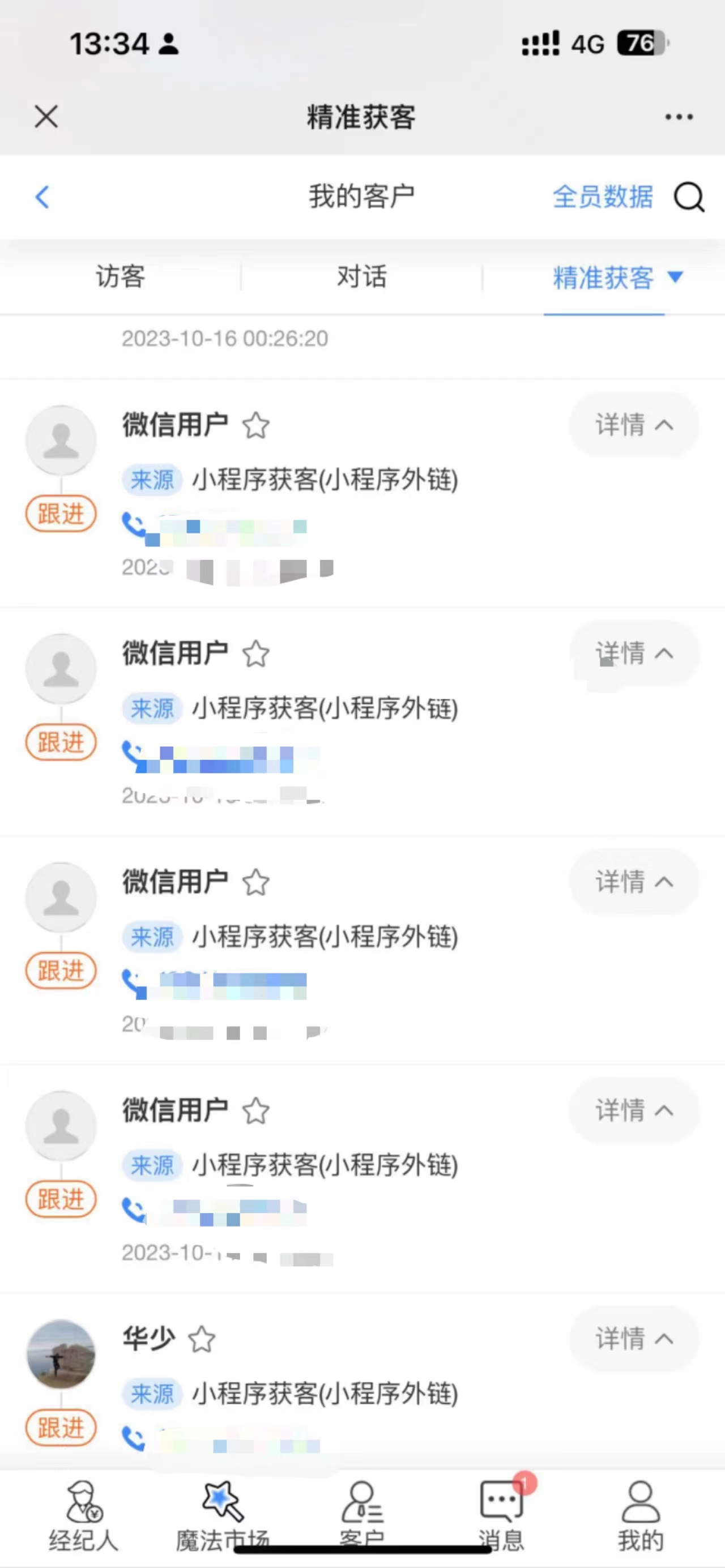This screenshot has width=725, height=1568.
Task: Open 华少's profile photo
Action: 61,1354
